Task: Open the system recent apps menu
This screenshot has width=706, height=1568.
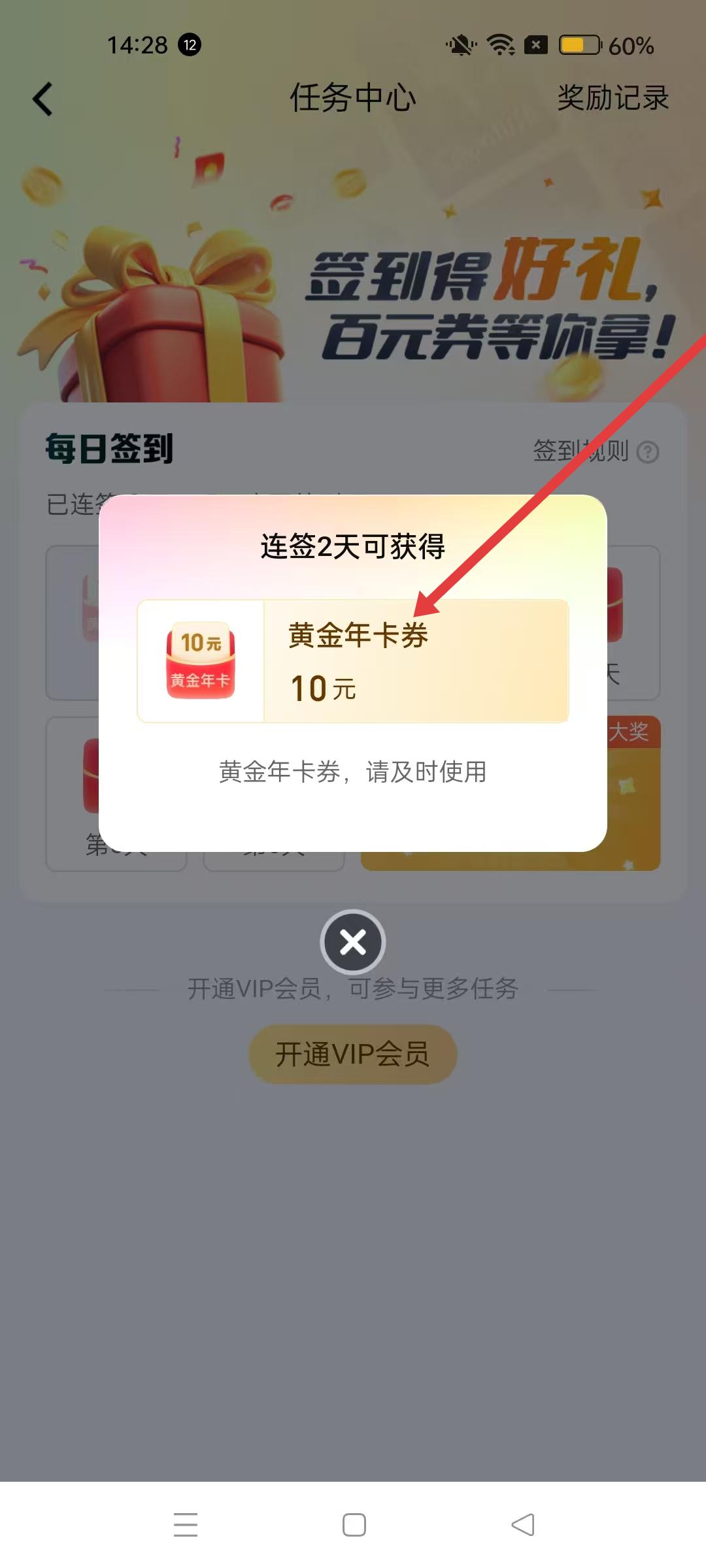Action: point(186,1525)
